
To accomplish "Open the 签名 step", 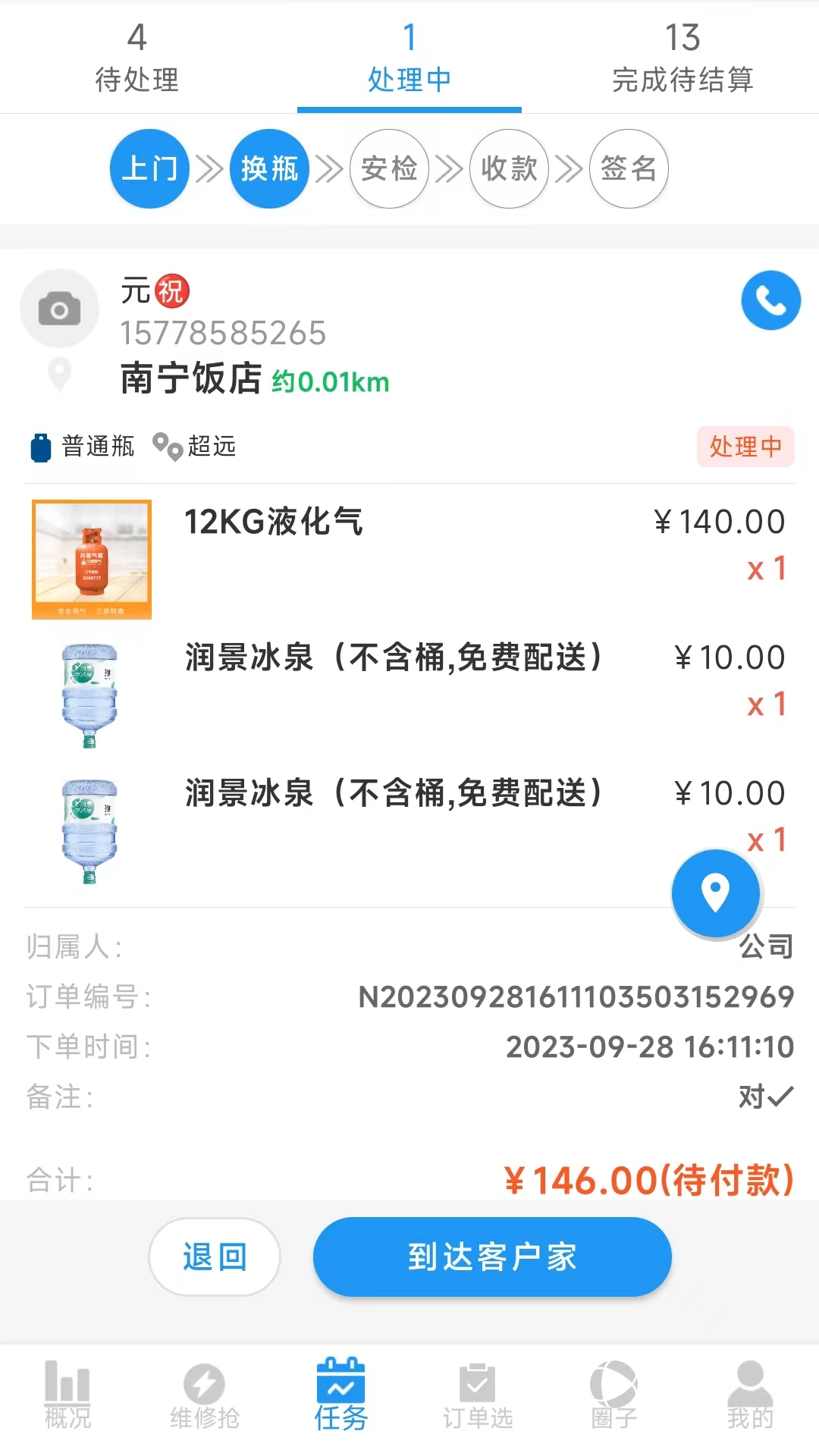I will click(629, 168).
